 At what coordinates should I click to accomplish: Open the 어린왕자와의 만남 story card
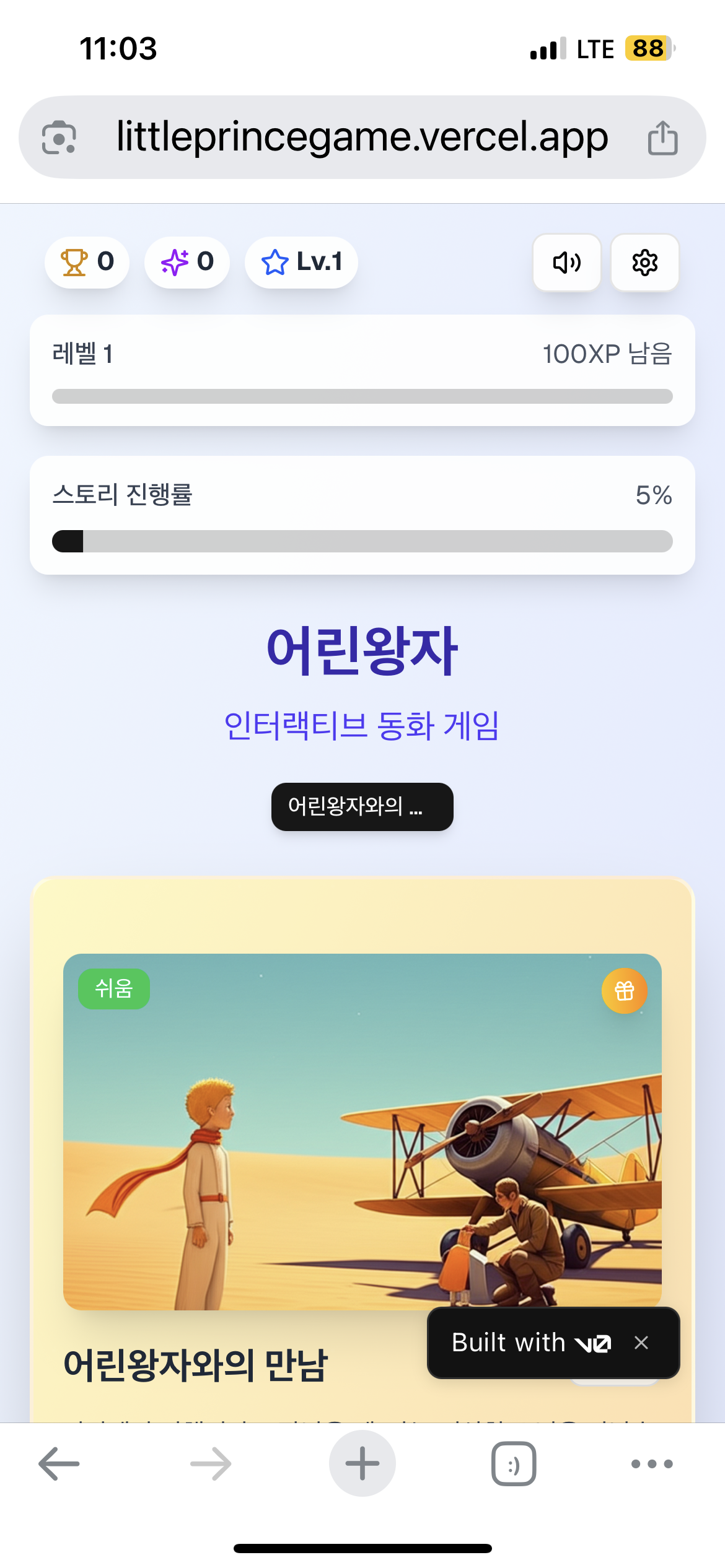pyautogui.click(x=362, y=1149)
